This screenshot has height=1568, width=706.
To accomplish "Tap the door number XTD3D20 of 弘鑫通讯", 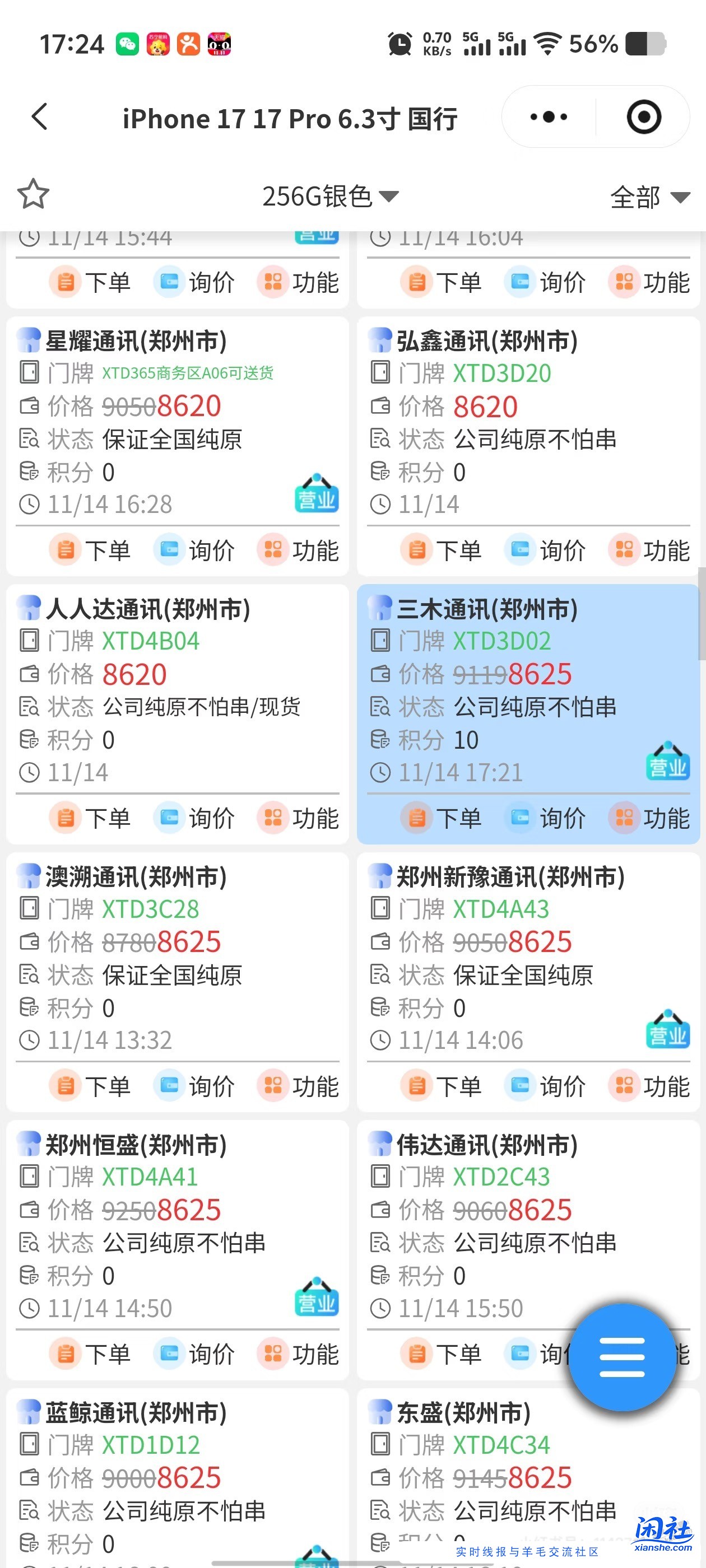I will pyautogui.click(x=502, y=373).
